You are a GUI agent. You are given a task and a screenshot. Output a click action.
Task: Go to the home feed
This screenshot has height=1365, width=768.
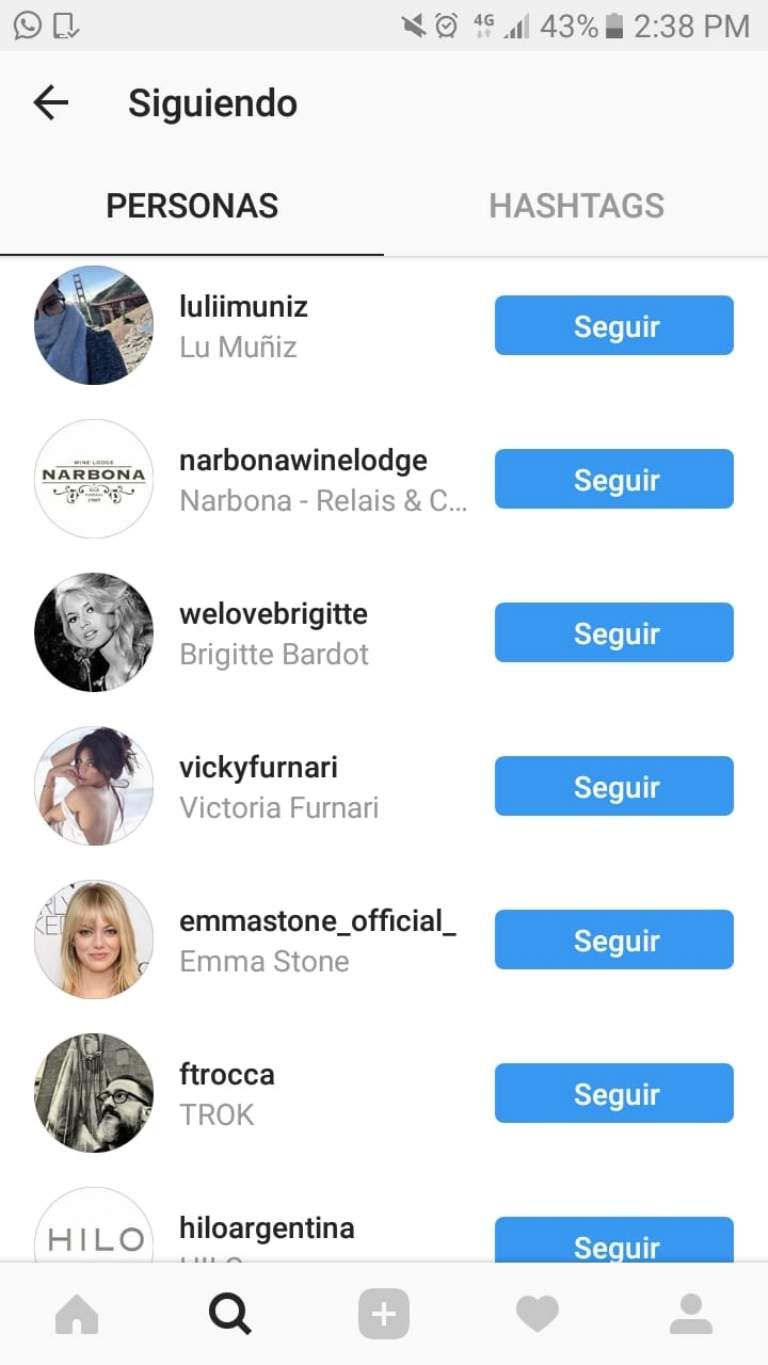[77, 1314]
